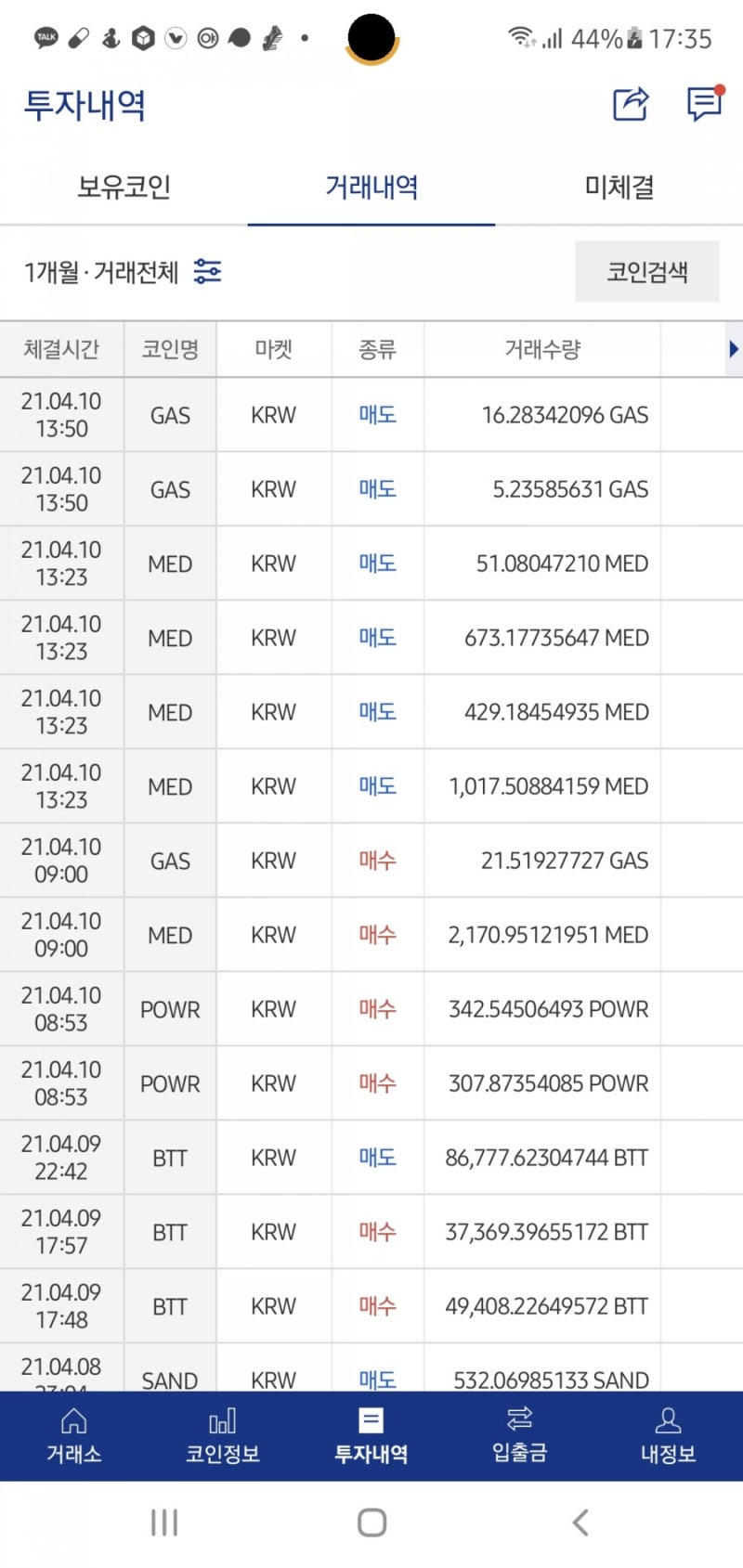Screen dimensions: 743x1568
Task: Open the 입출금 deposit withdrawal icon
Action: (x=519, y=1433)
